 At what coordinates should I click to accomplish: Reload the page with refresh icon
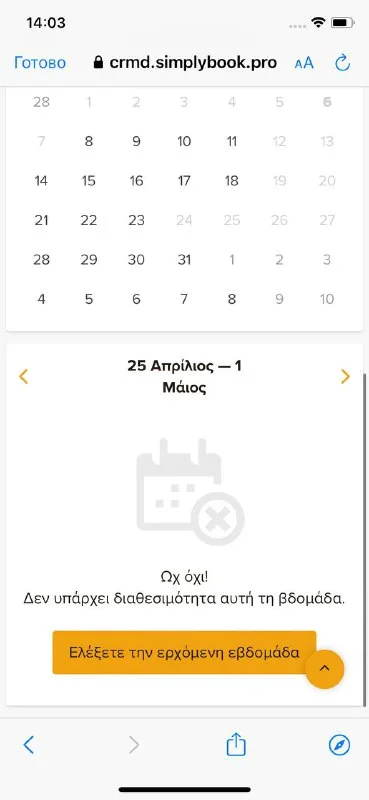click(342, 63)
